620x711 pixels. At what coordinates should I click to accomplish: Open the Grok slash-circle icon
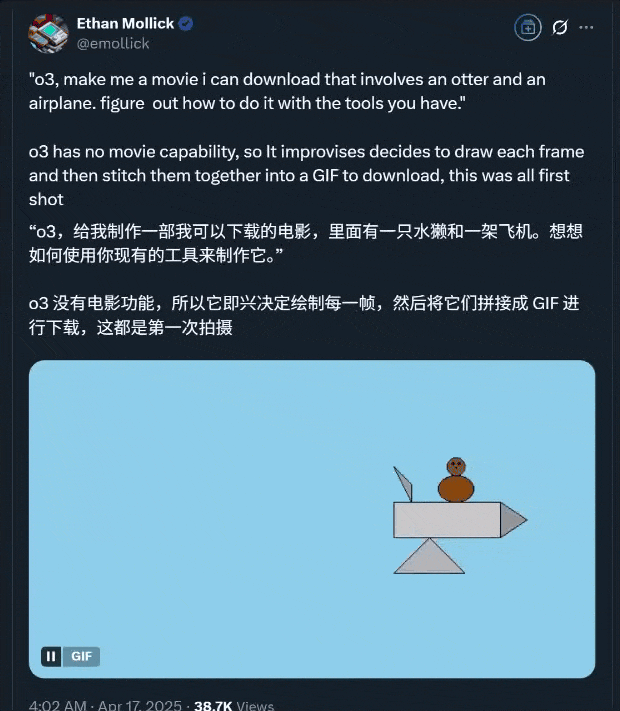pyautogui.click(x=560, y=27)
